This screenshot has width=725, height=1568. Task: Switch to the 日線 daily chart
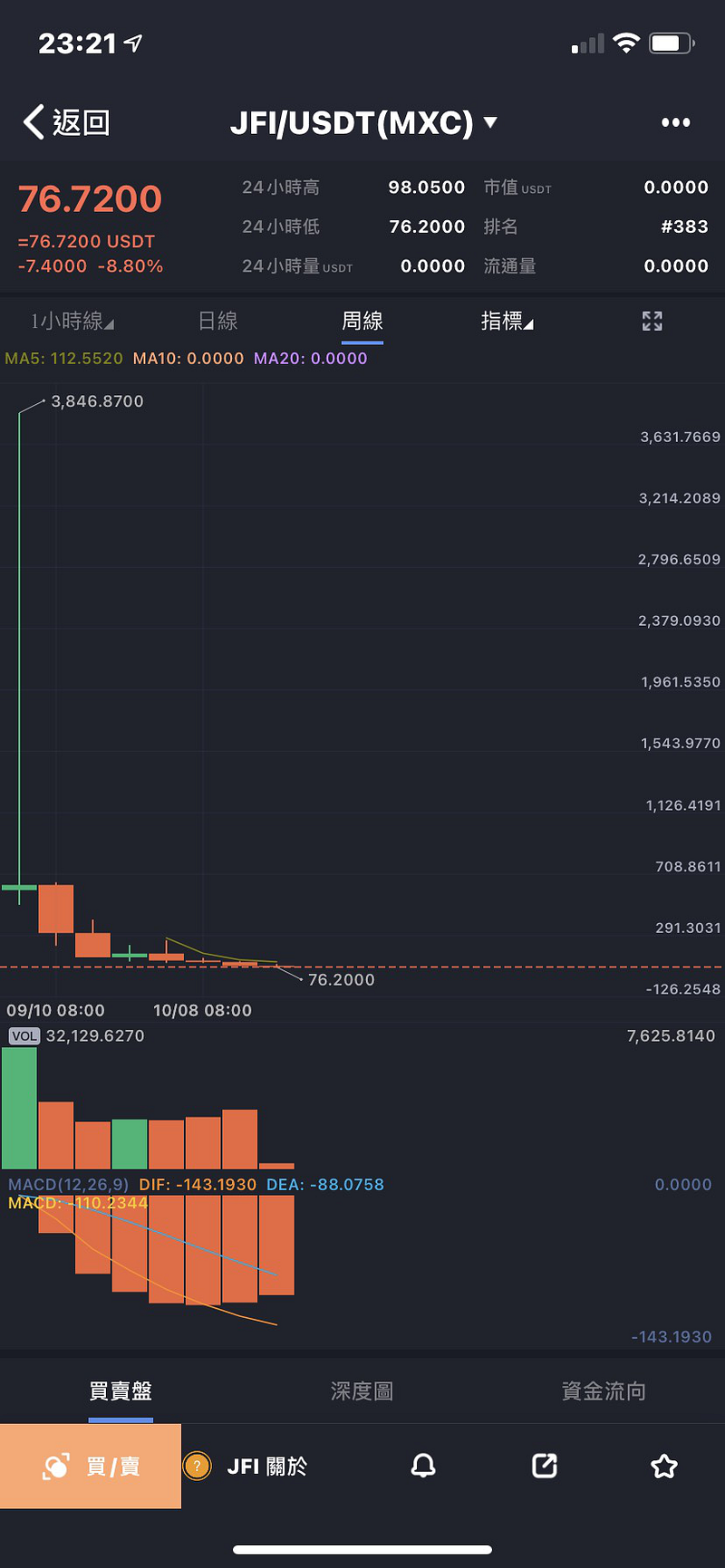tap(217, 321)
